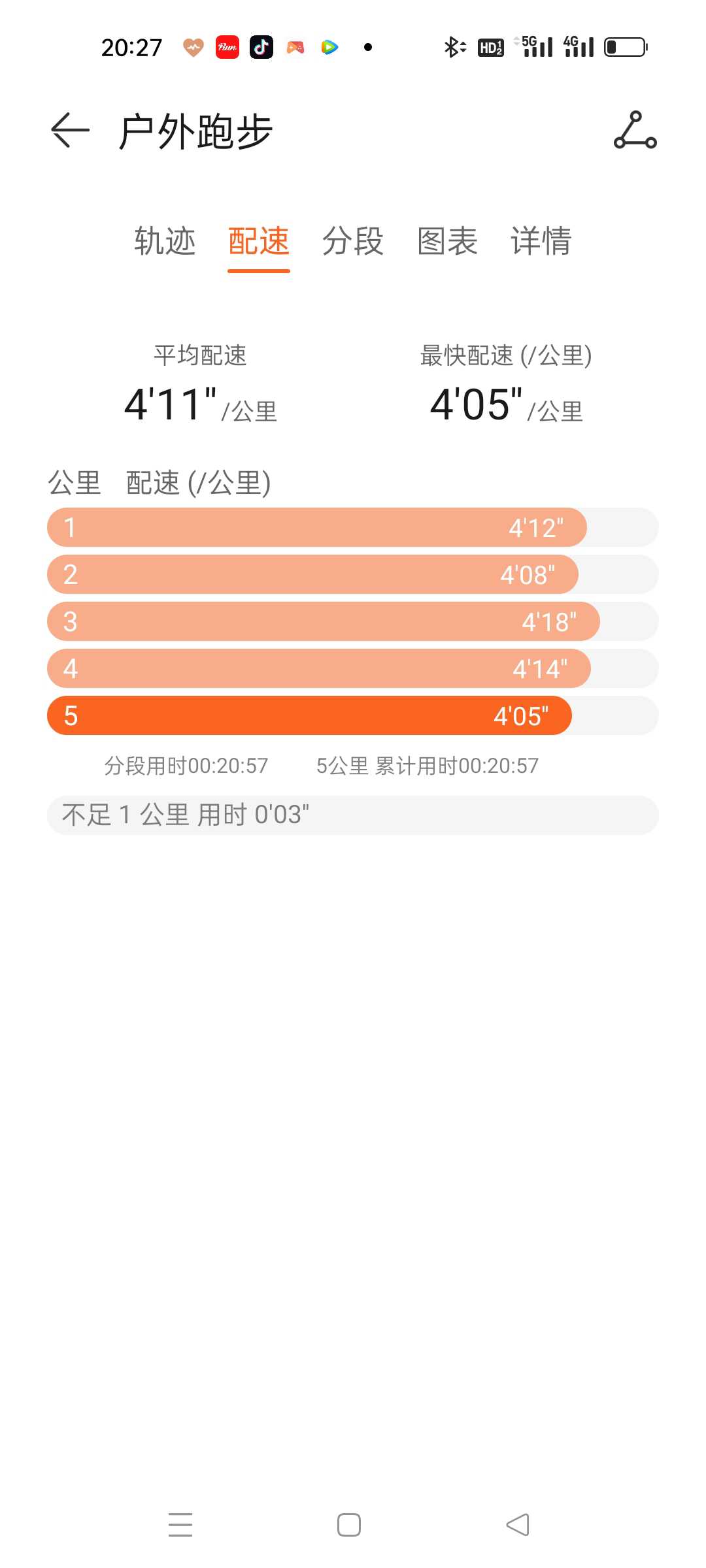Open recent apps from the navigation bar
This screenshot has width=706, height=1568.
pos(180,1524)
